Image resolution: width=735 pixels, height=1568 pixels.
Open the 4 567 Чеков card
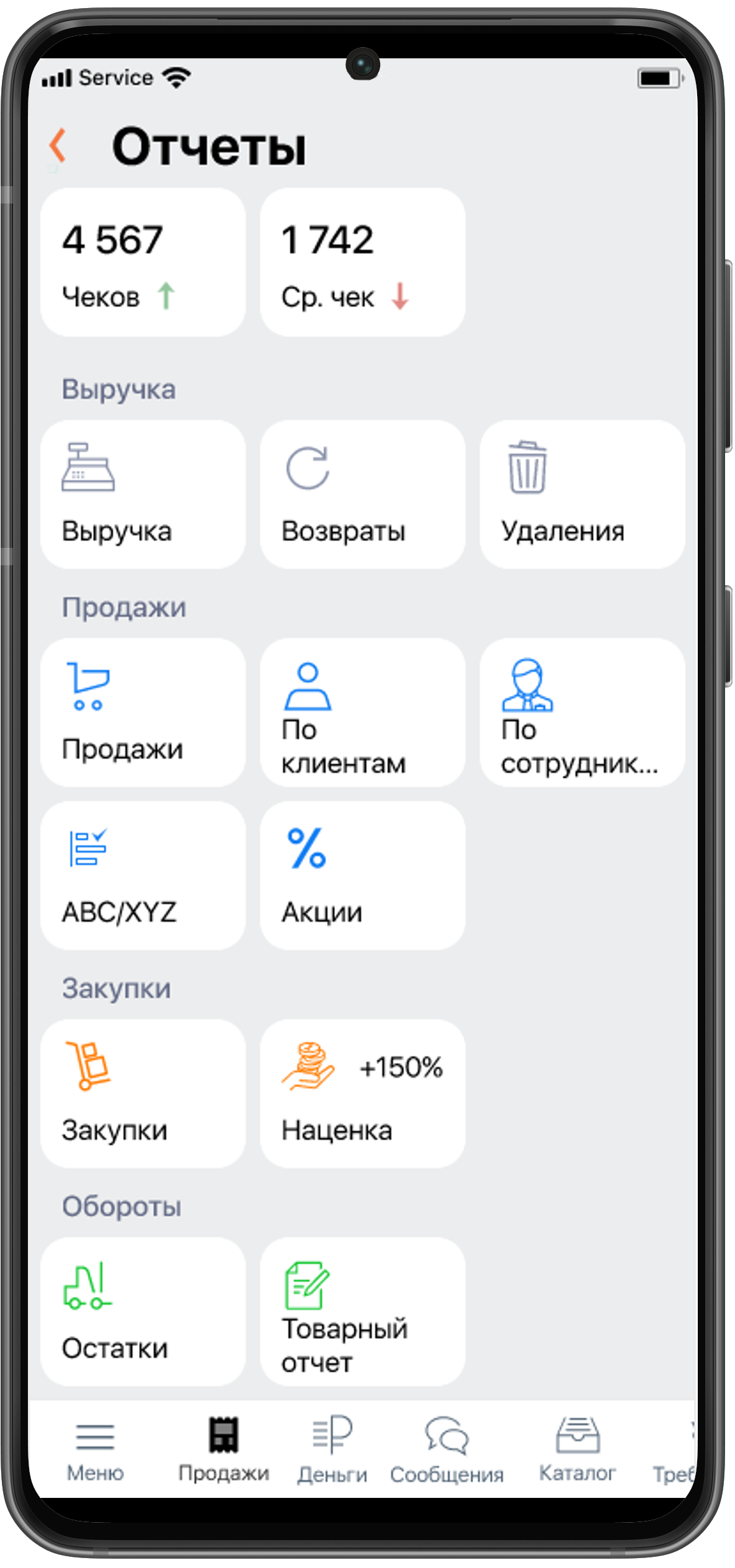click(x=143, y=262)
